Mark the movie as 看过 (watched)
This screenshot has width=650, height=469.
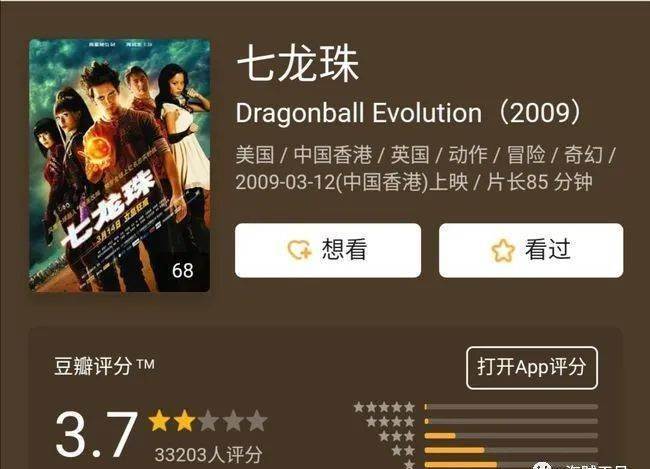coord(530,250)
